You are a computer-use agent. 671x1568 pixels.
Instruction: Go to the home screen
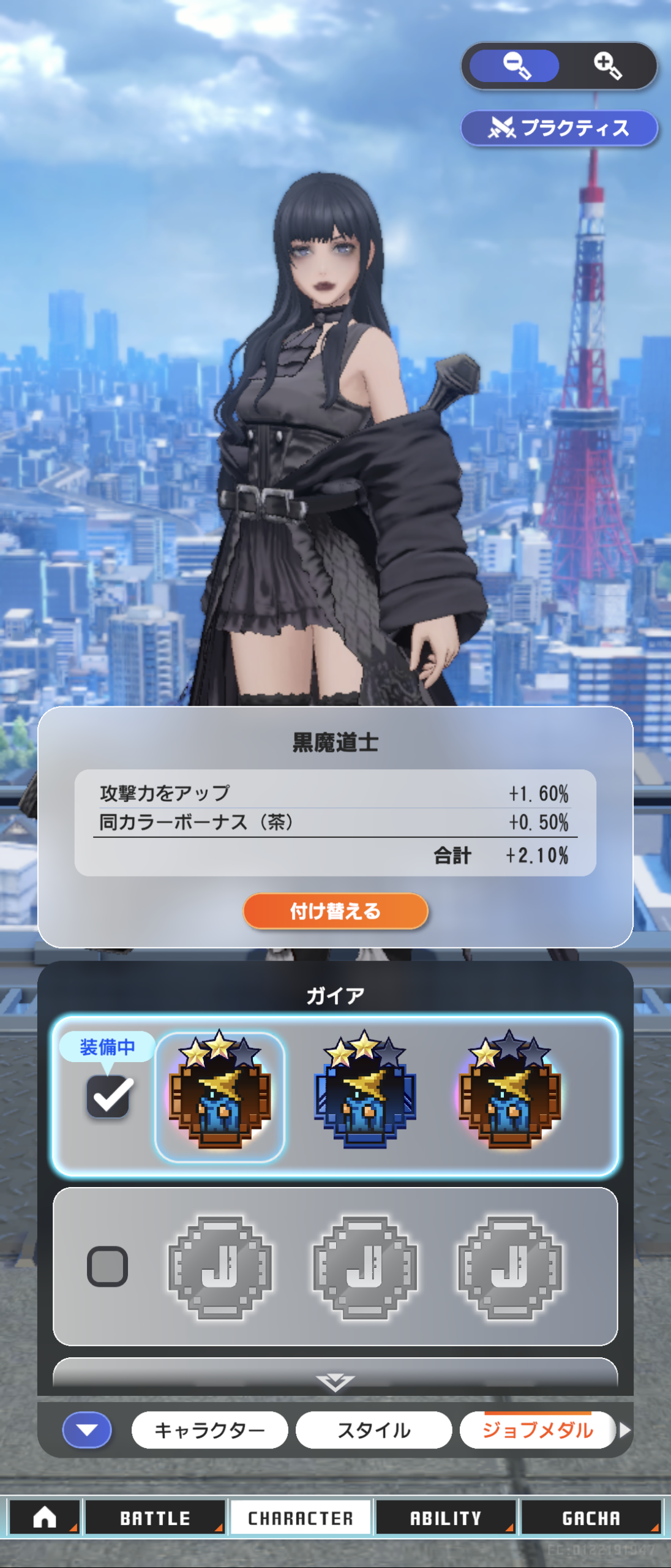click(45, 1518)
